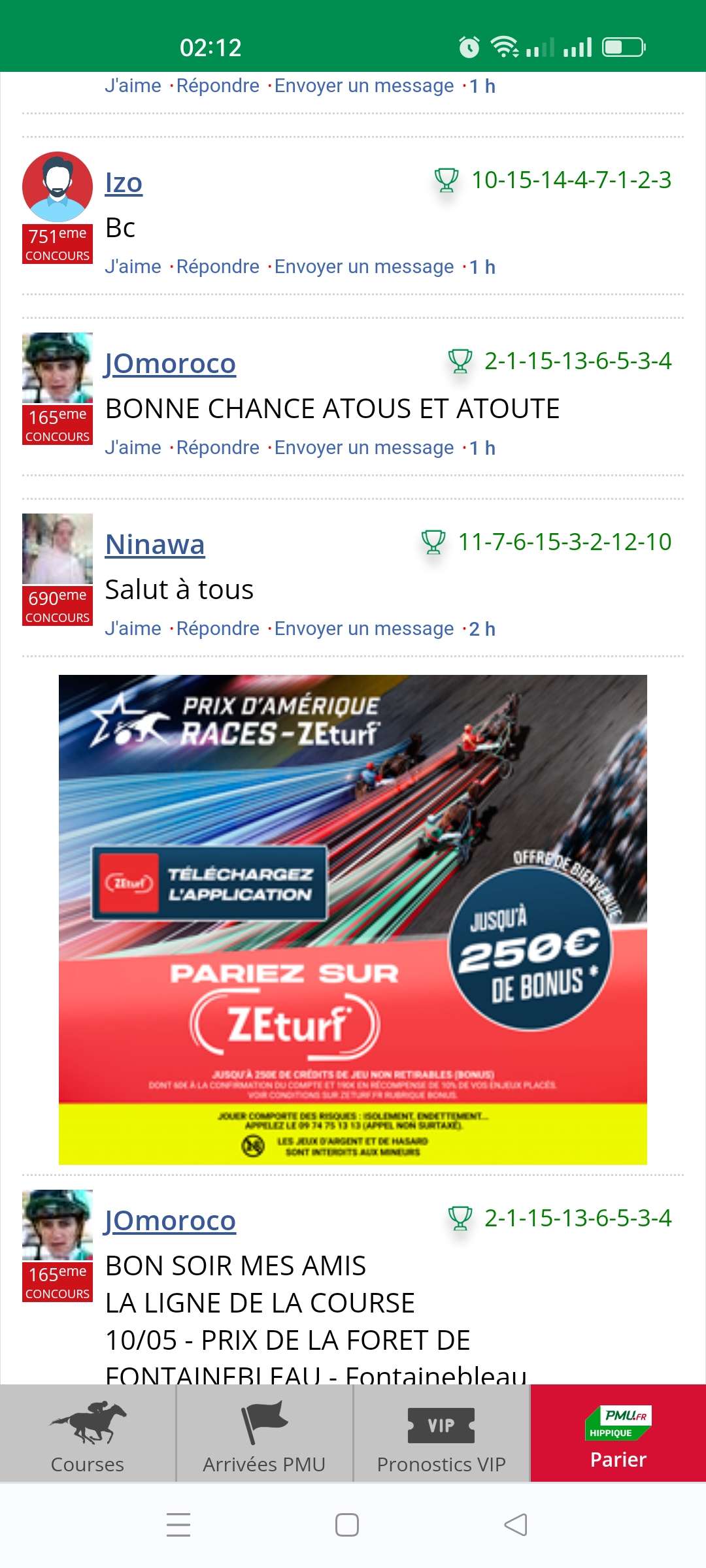Reply to Izo's comment
This screenshot has width=706, height=1568.
pyautogui.click(x=218, y=267)
